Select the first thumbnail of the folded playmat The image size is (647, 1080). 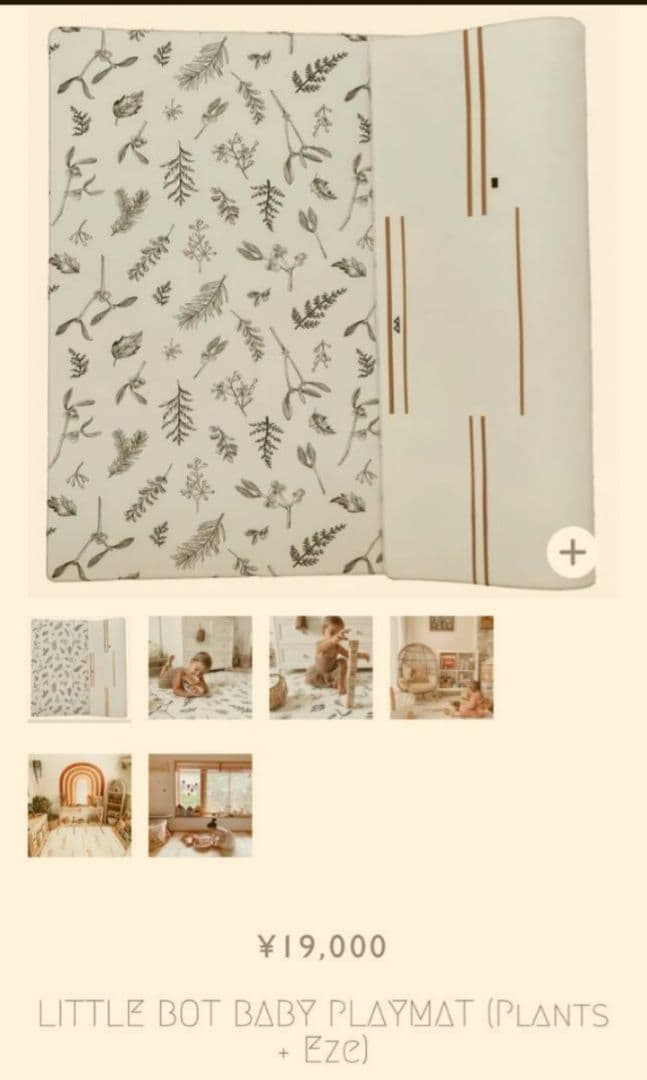pyautogui.click(x=79, y=667)
